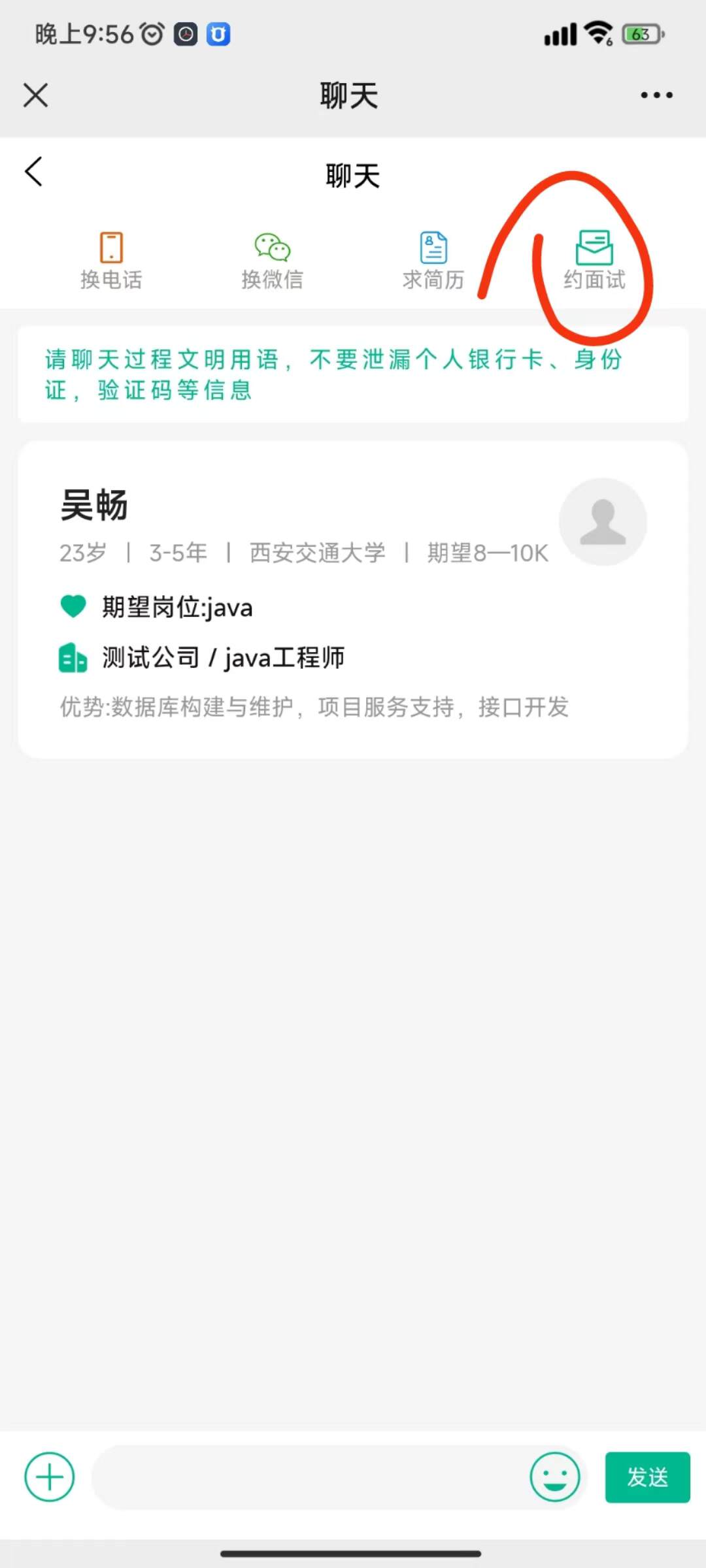Tap 换微信 to exchange WeChat
Screen dimensions: 706x1568
pyautogui.click(x=272, y=261)
